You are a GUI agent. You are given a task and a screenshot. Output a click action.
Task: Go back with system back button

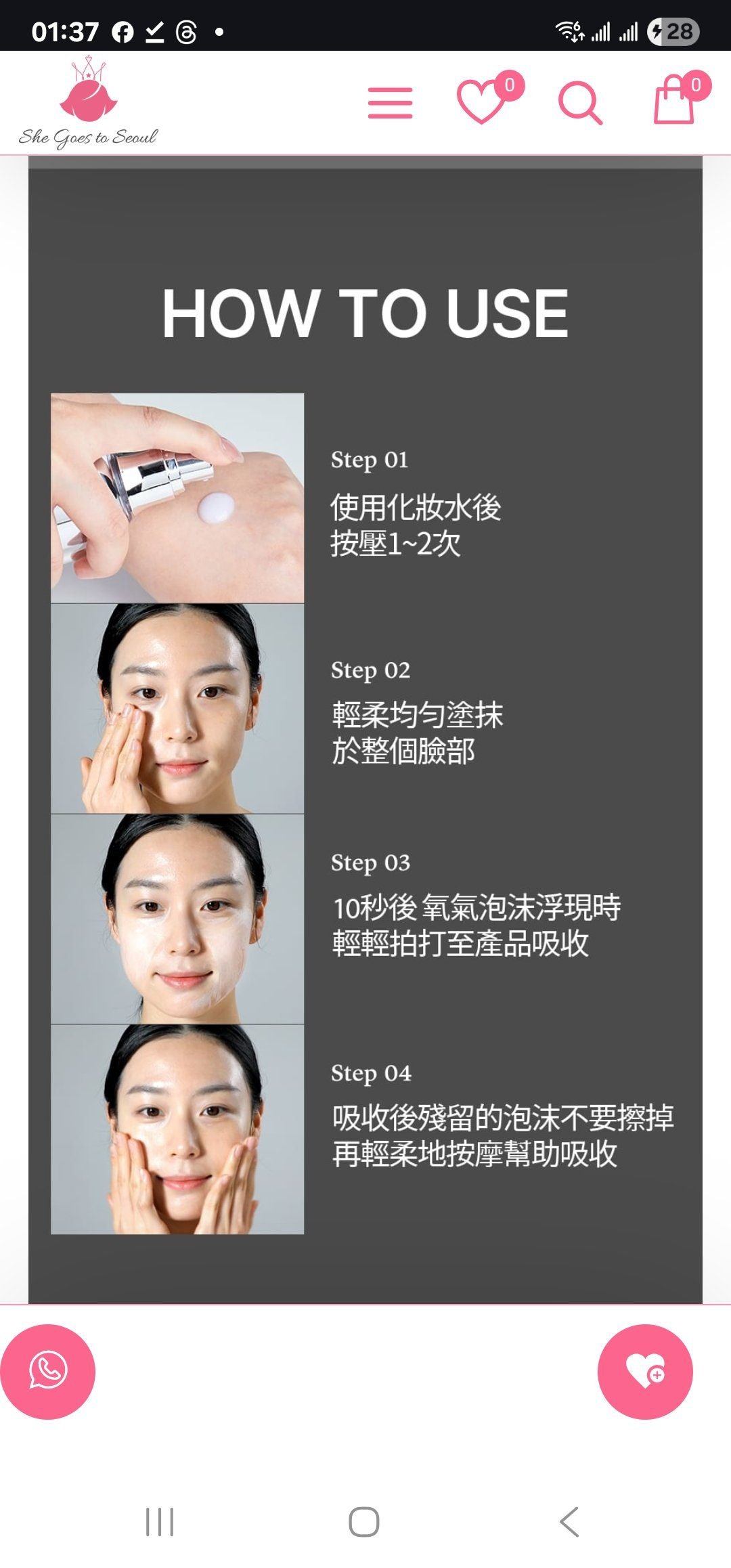569,1522
